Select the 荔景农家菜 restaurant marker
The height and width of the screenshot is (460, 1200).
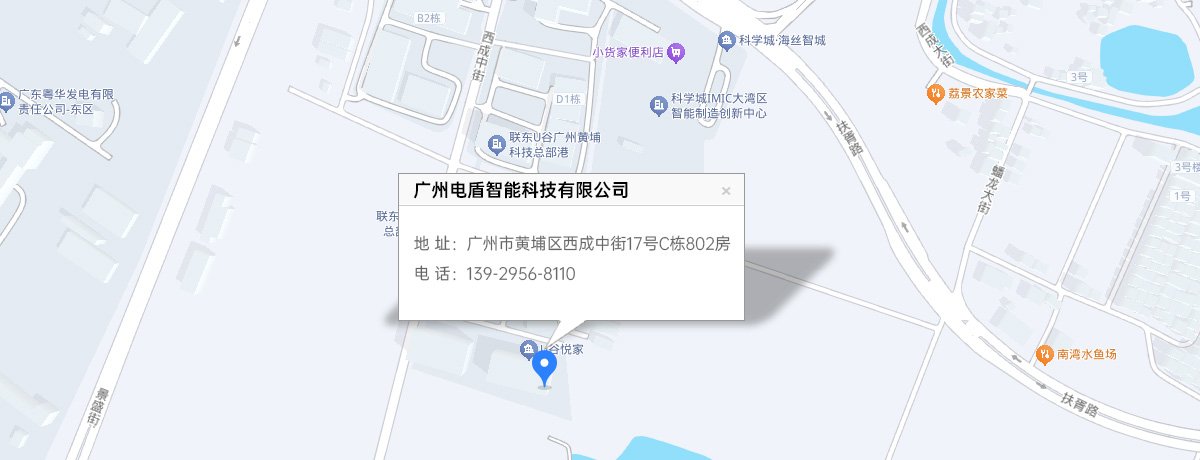(933, 93)
